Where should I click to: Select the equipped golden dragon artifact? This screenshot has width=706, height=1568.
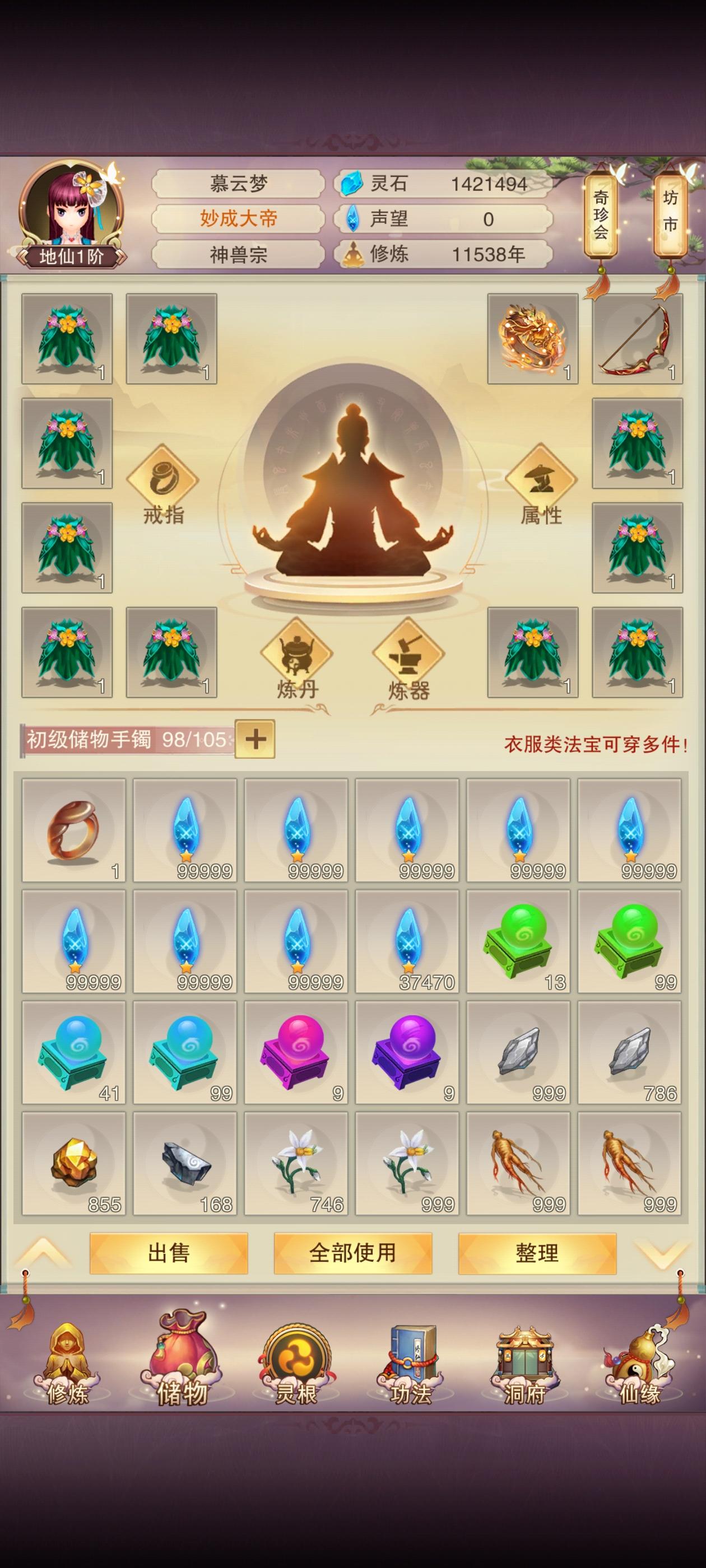[533, 339]
